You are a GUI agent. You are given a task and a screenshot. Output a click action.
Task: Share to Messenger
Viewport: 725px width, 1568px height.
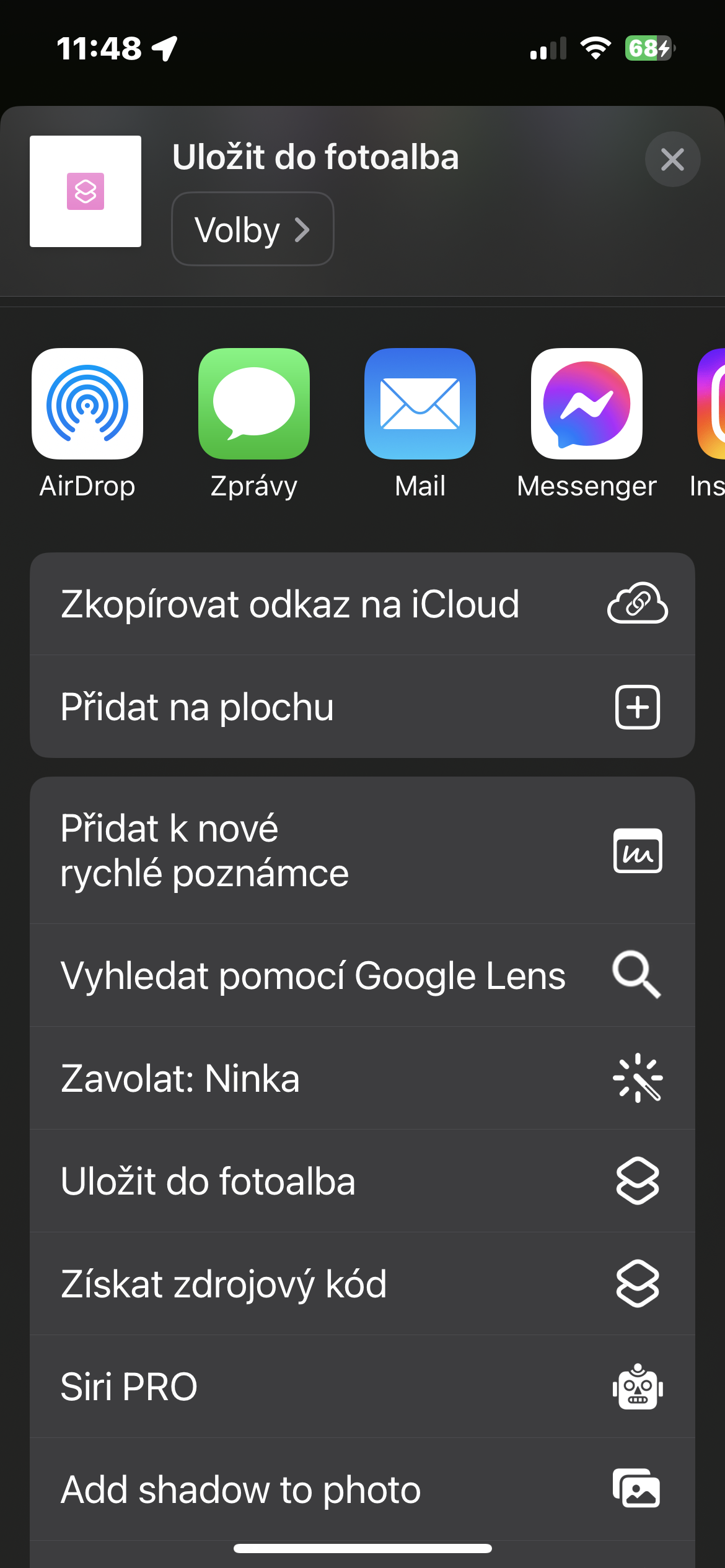(x=586, y=404)
